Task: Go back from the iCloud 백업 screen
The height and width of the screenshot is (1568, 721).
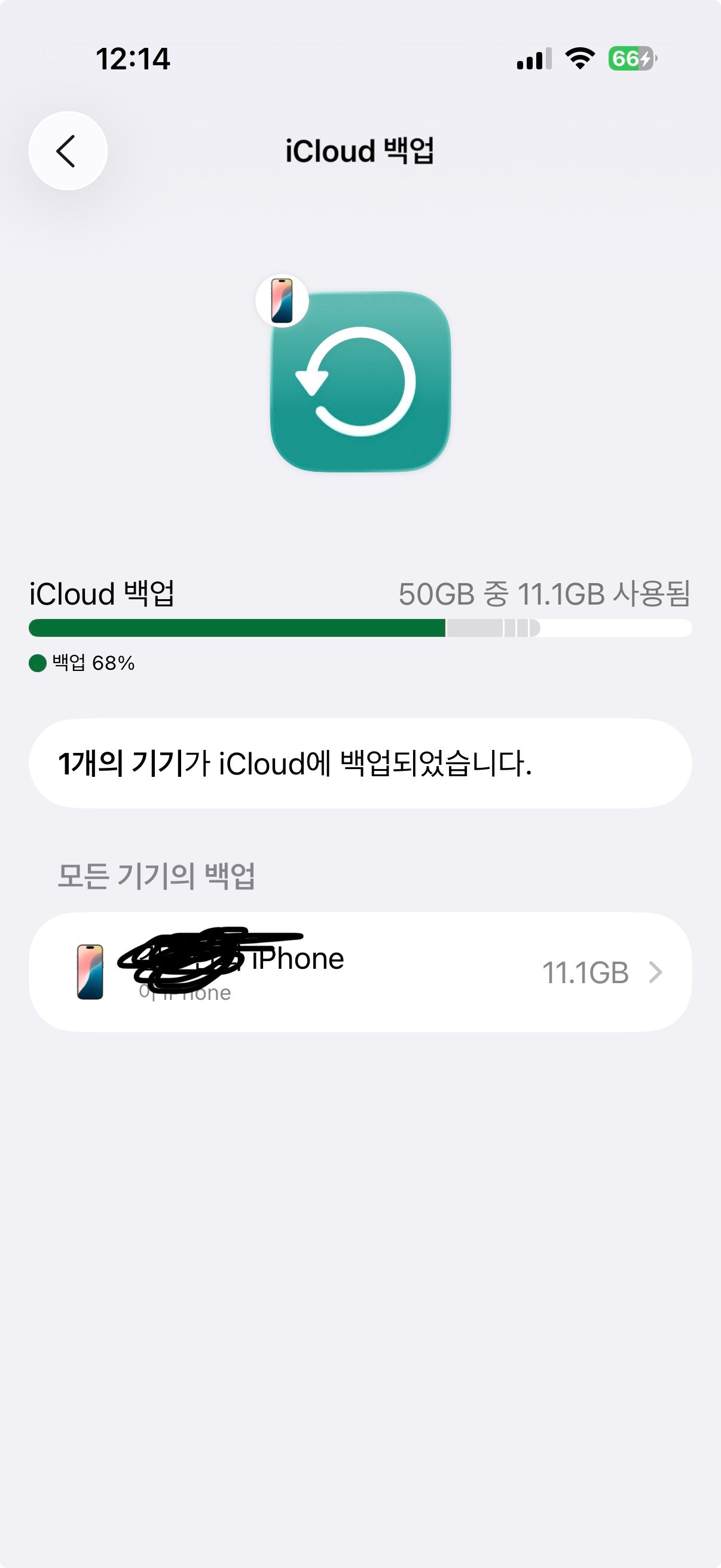Action: click(x=68, y=151)
